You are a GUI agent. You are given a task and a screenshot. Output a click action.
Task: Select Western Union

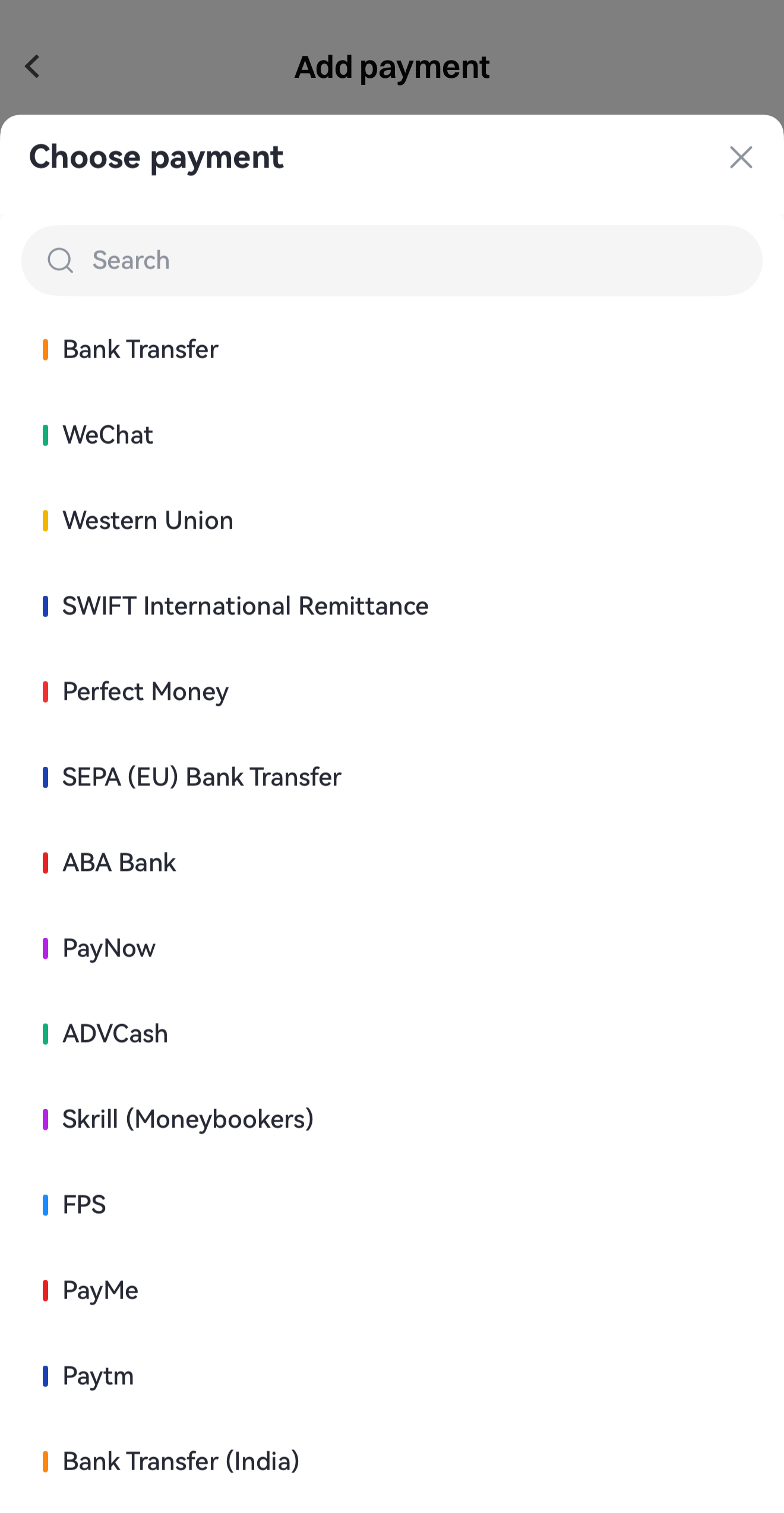click(148, 520)
